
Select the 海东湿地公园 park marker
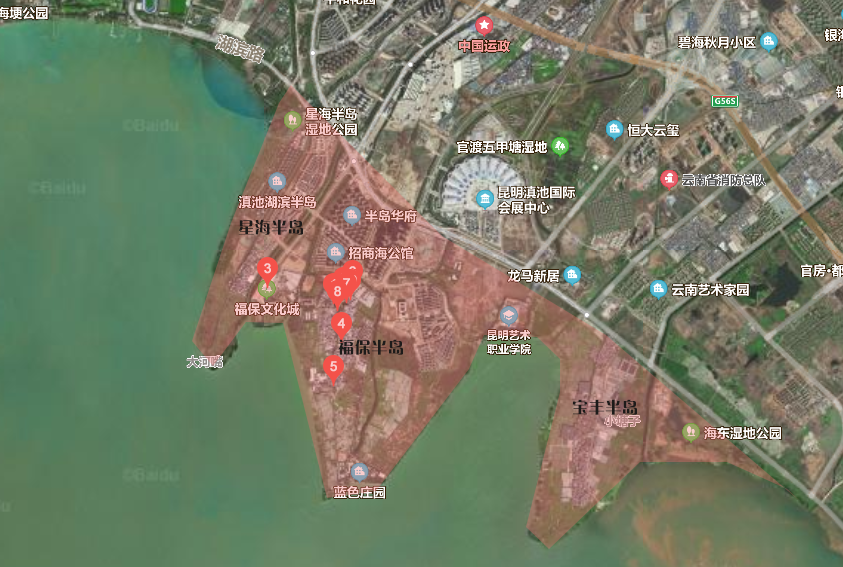tap(691, 432)
